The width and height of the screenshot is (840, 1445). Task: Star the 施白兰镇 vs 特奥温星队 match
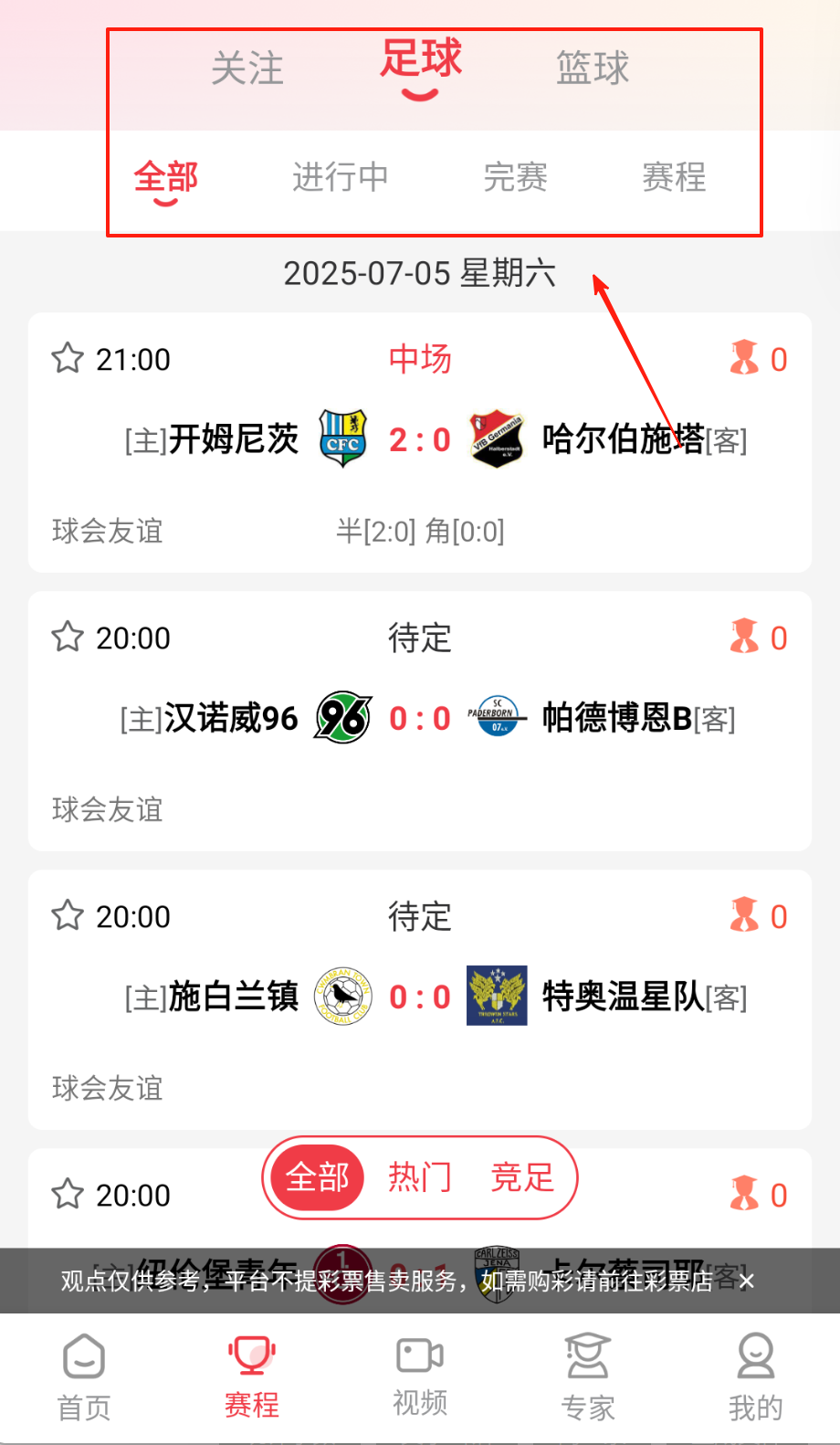tap(68, 916)
